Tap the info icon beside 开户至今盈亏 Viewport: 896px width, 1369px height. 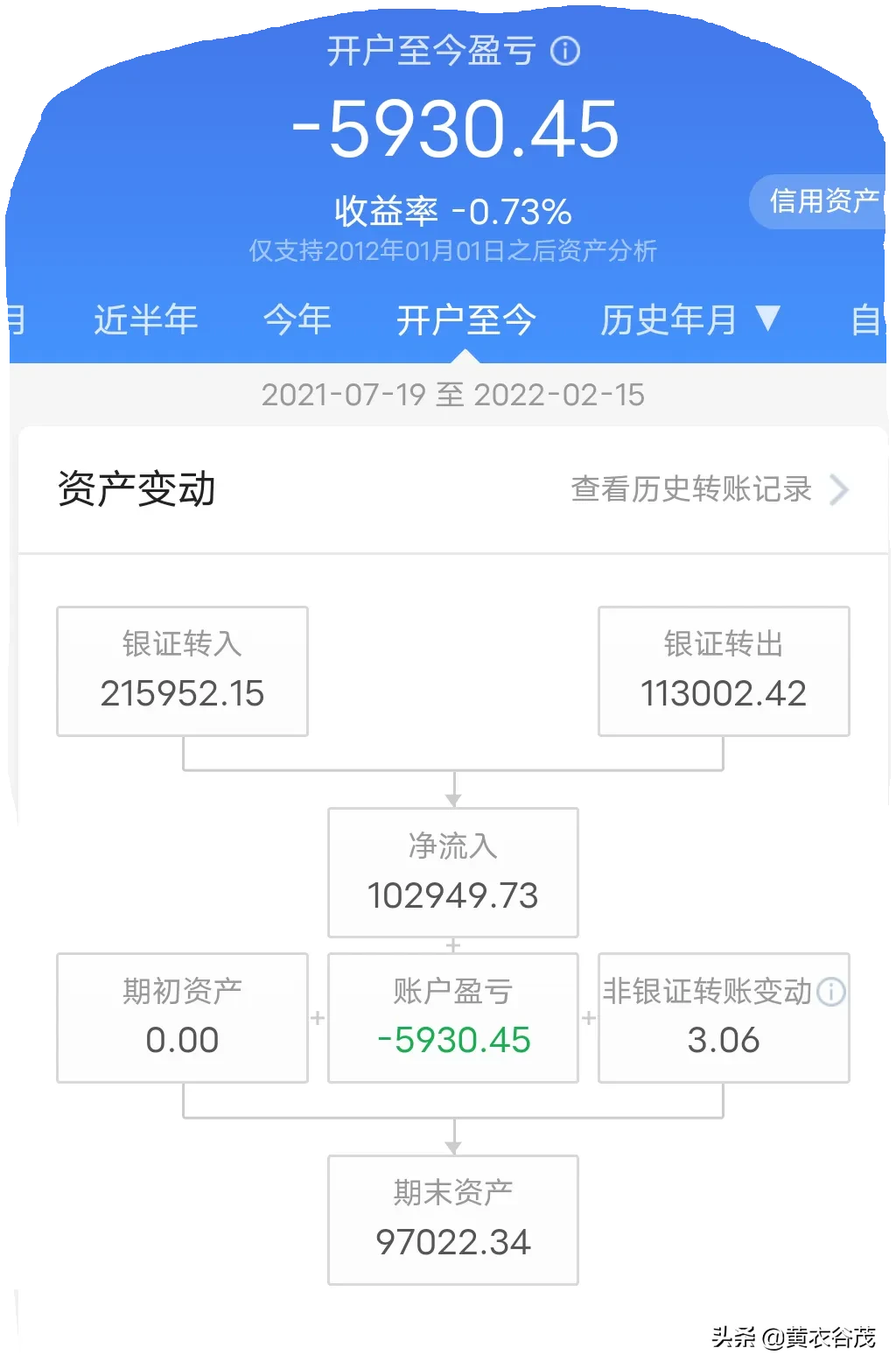point(565,51)
